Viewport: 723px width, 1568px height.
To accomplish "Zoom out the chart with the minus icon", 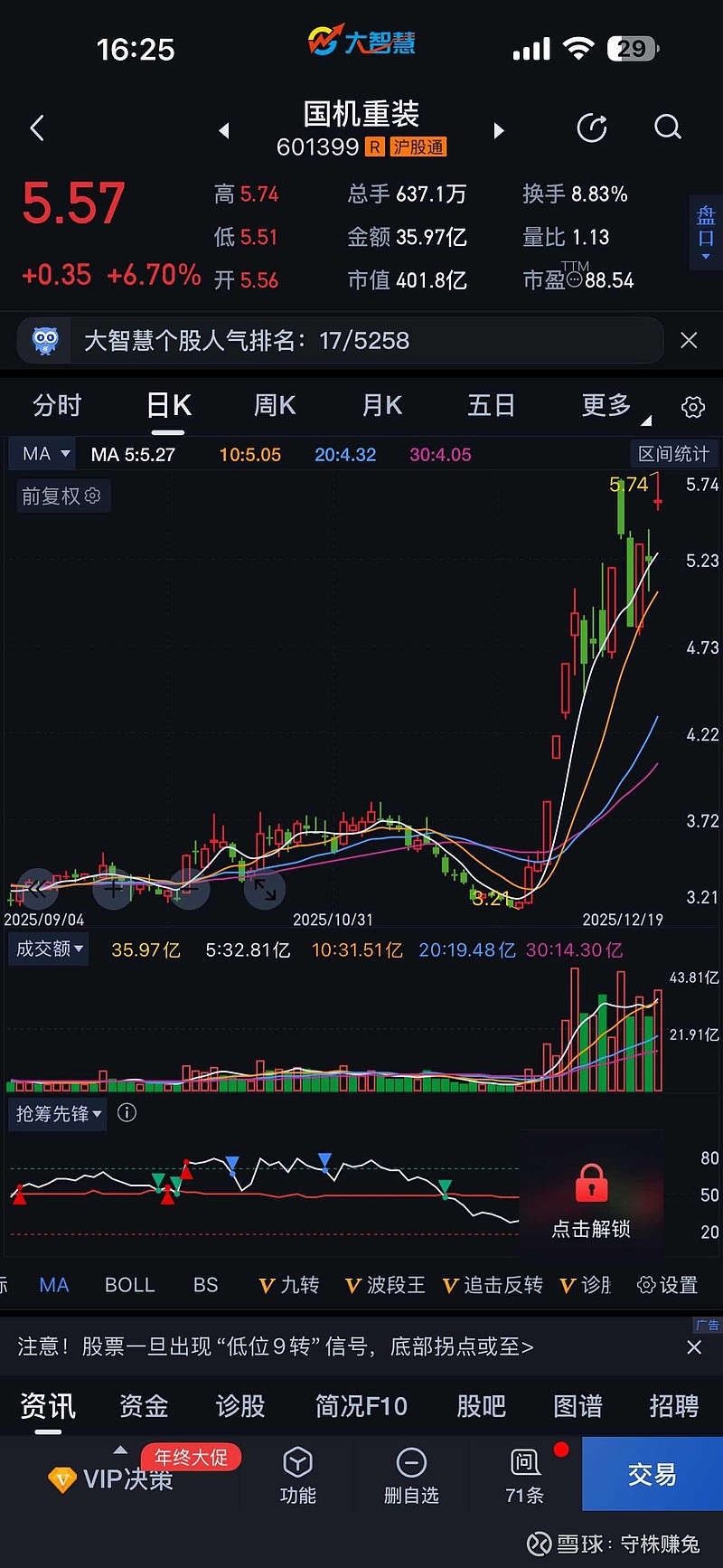I will (x=188, y=890).
